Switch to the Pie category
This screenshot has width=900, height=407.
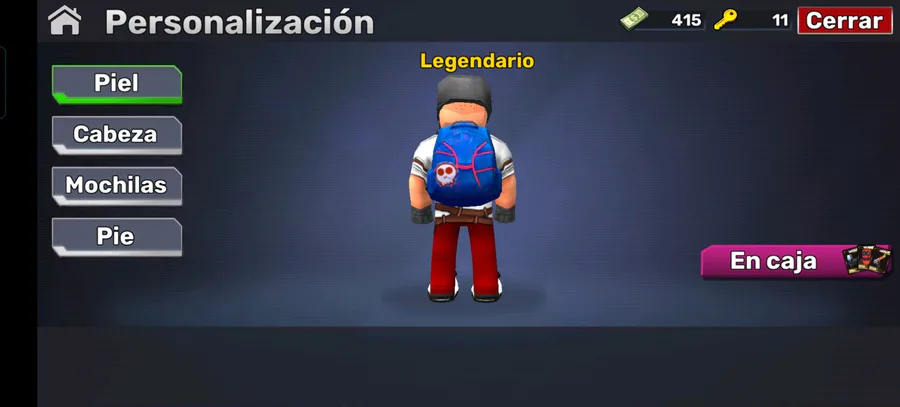[117, 237]
